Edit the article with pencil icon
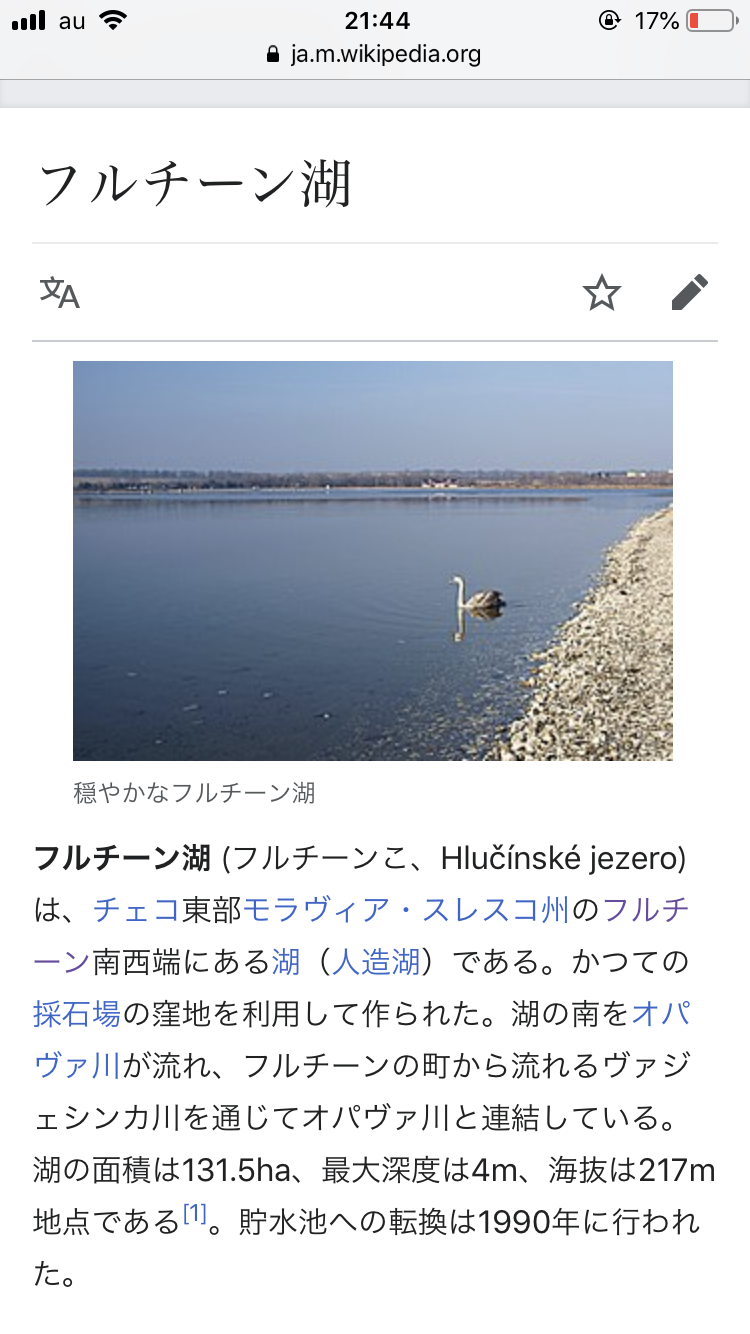 point(689,293)
